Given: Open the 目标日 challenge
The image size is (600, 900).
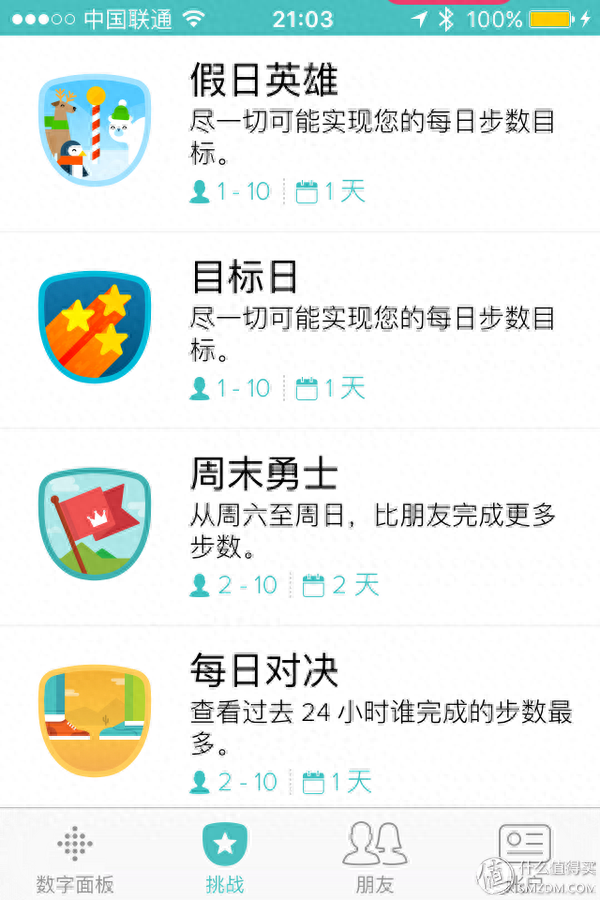Looking at the screenshot, I should [x=300, y=330].
